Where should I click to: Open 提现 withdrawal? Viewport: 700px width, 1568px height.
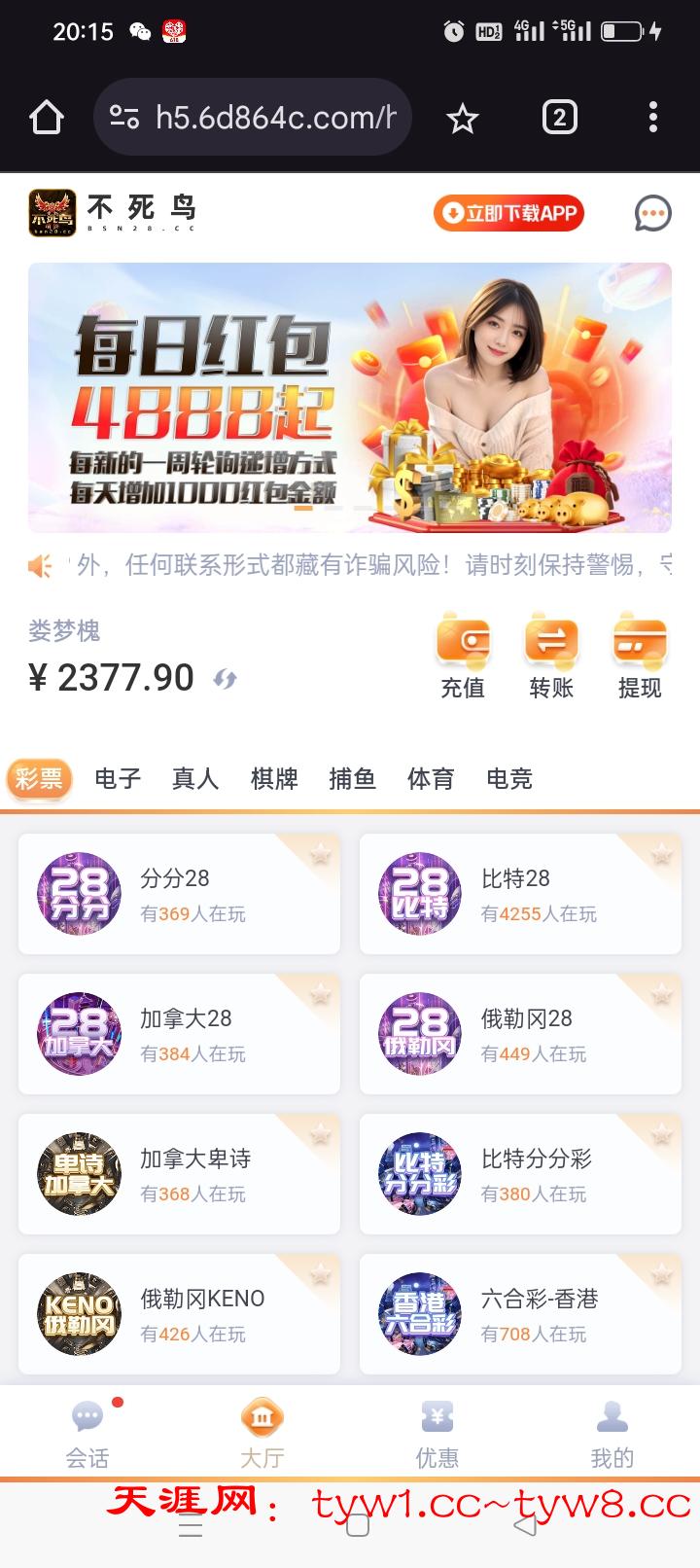click(640, 657)
